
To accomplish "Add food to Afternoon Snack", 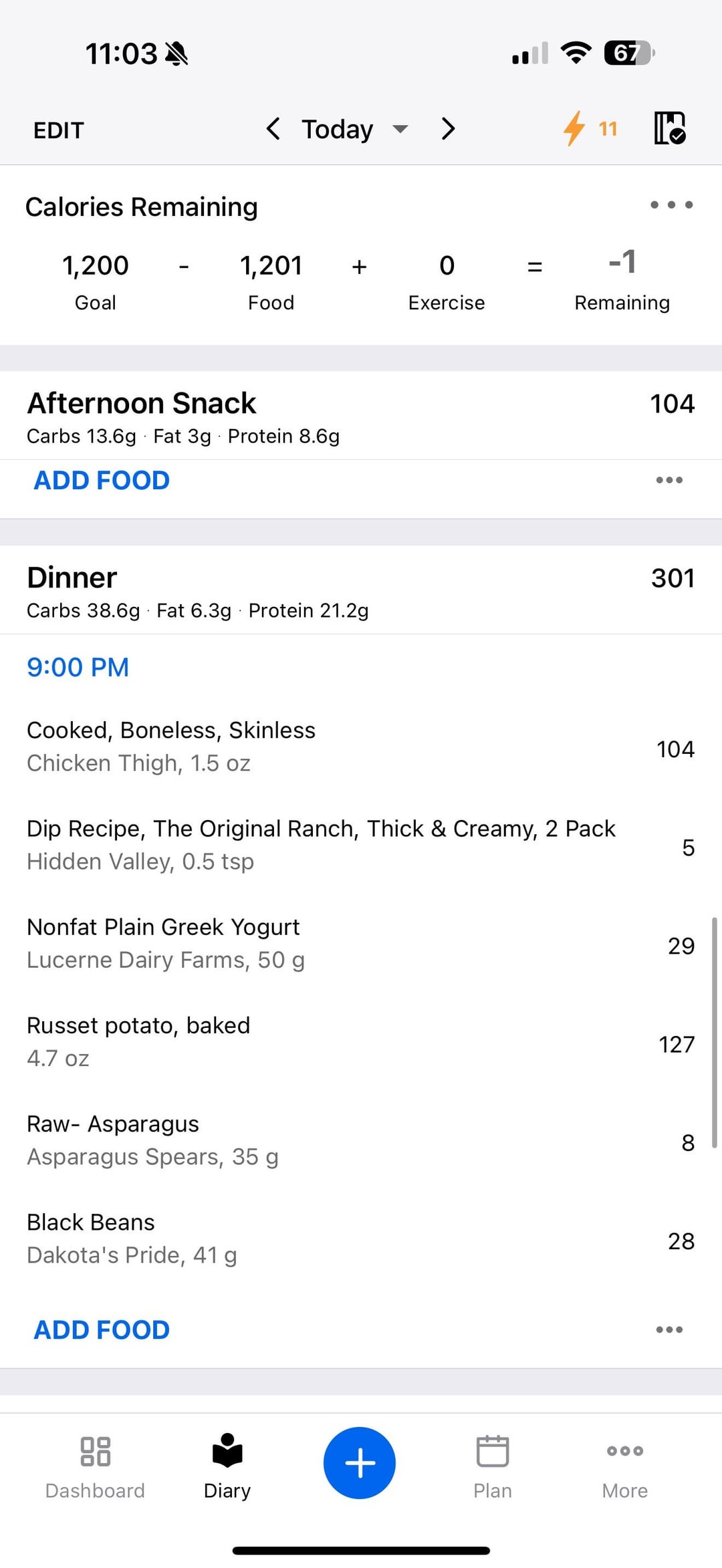I will tap(102, 480).
